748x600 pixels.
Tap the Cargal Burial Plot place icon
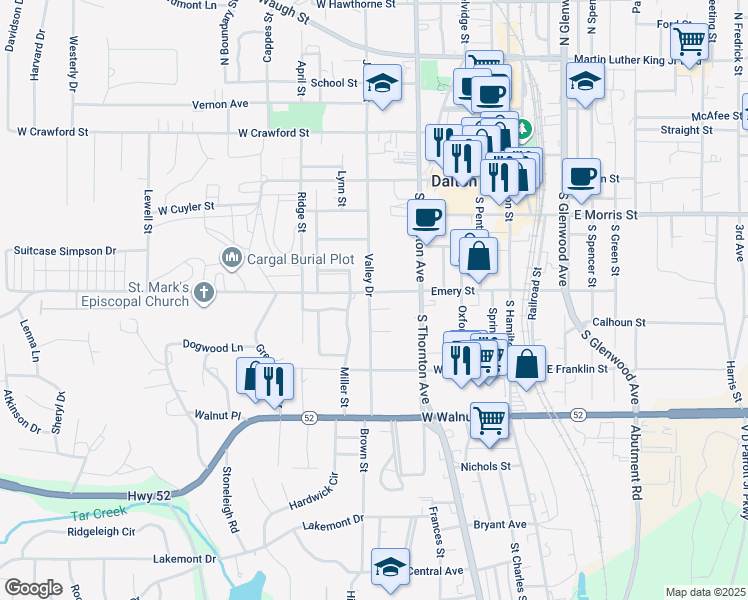(x=232, y=259)
